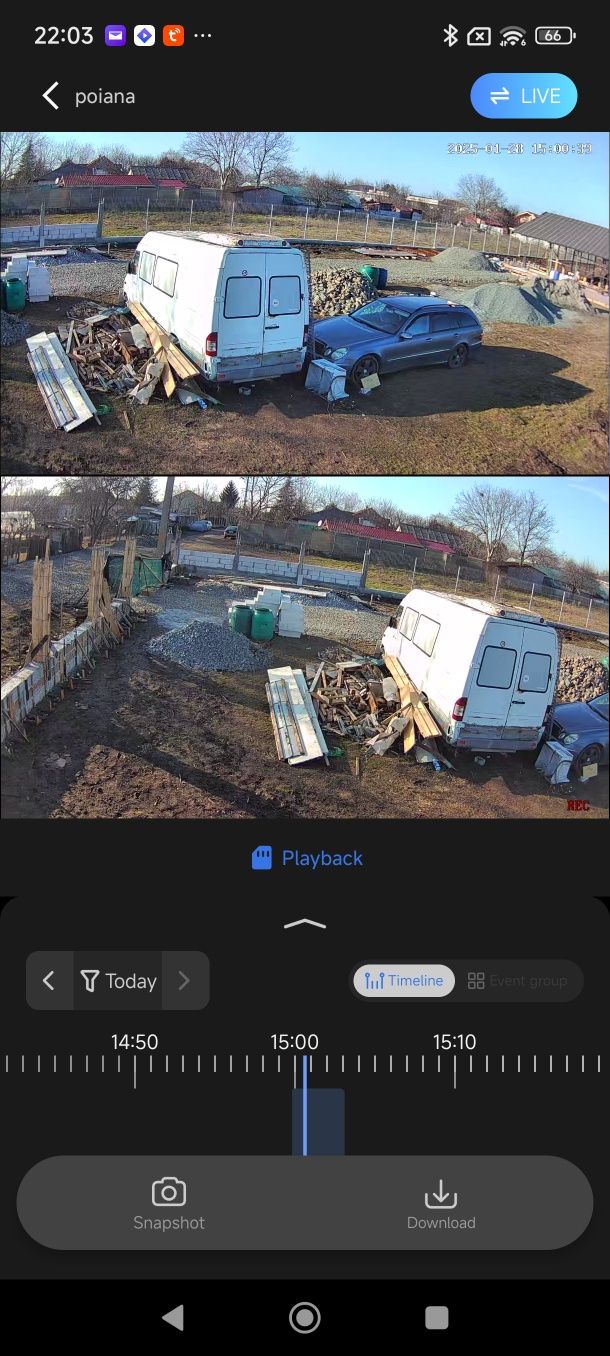Download the recorded clip
610x1356 pixels.
(x=441, y=1203)
